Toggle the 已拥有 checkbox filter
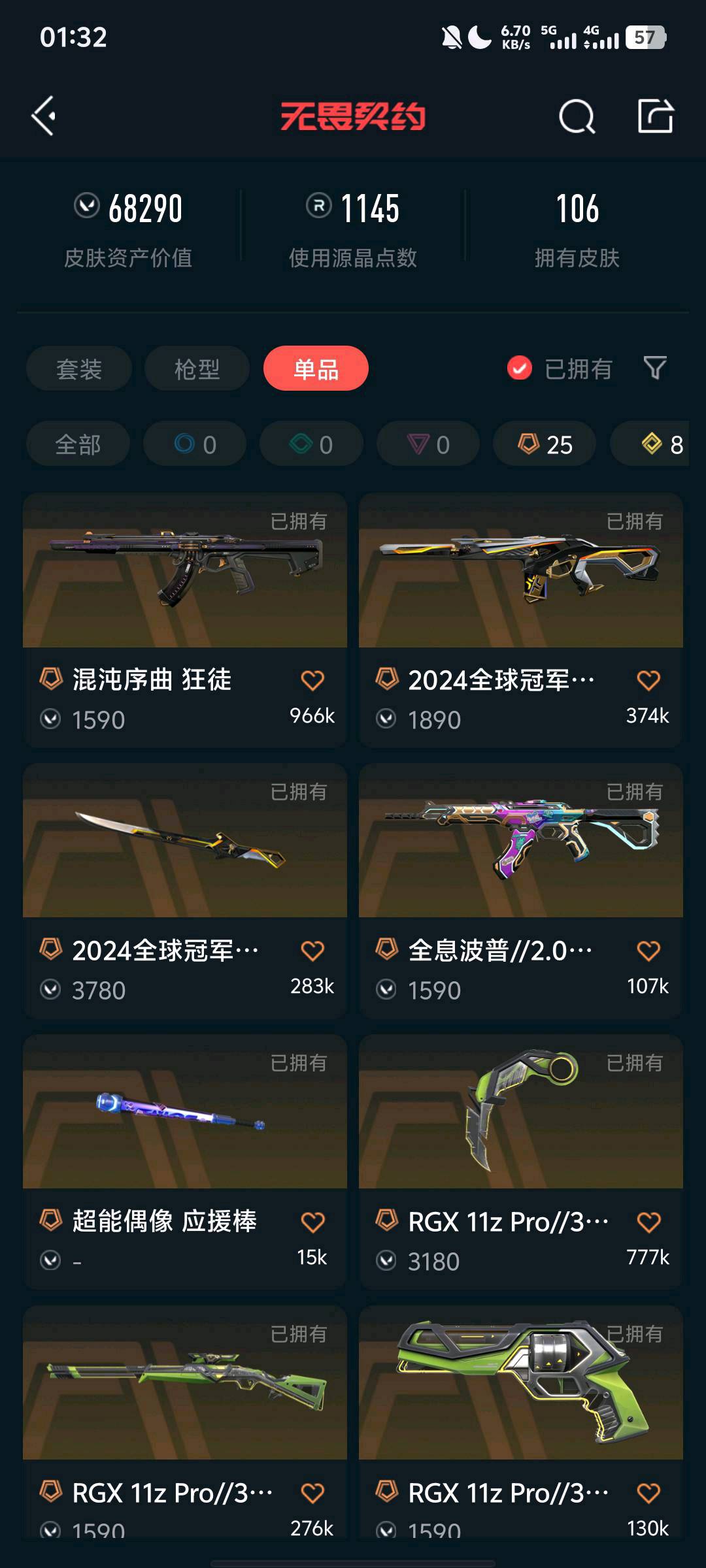This screenshot has height=1568, width=706. point(520,368)
